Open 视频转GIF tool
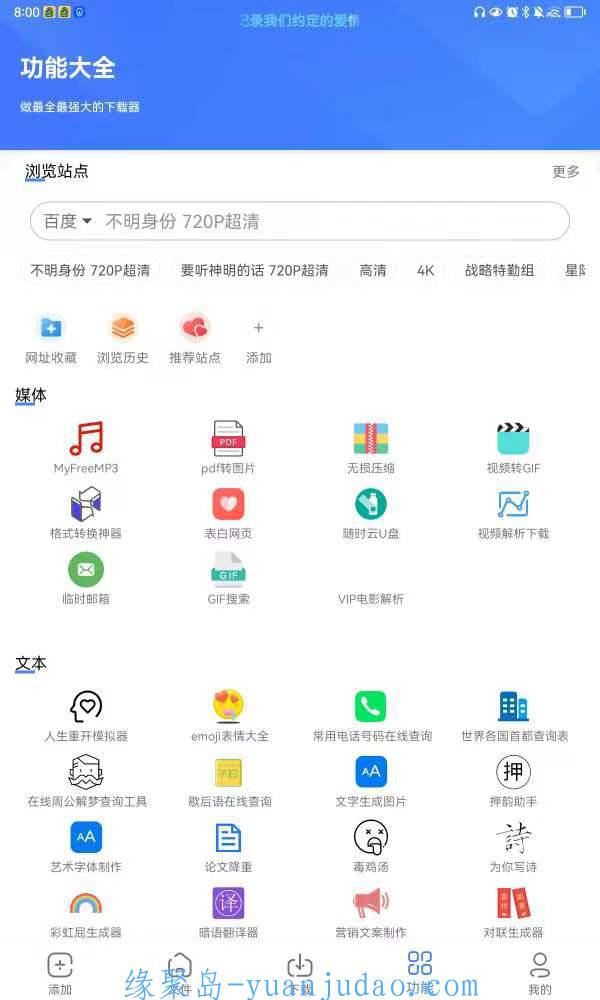This screenshot has width=600, height=1000. [x=513, y=447]
